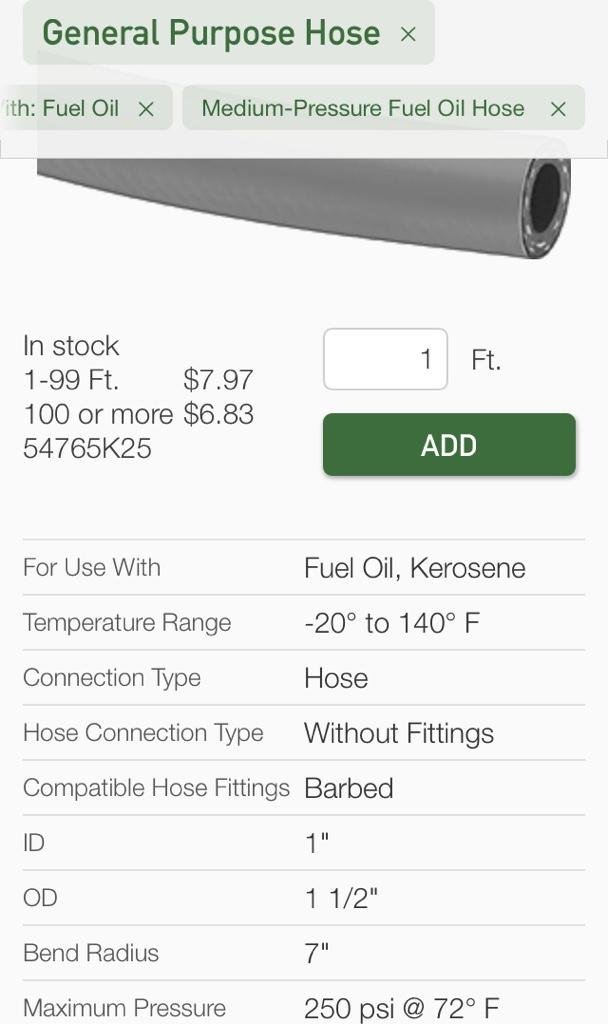Remove the General Purpose Hose filter
Image resolution: width=608 pixels, height=1024 pixels.
tap(408, 34)
